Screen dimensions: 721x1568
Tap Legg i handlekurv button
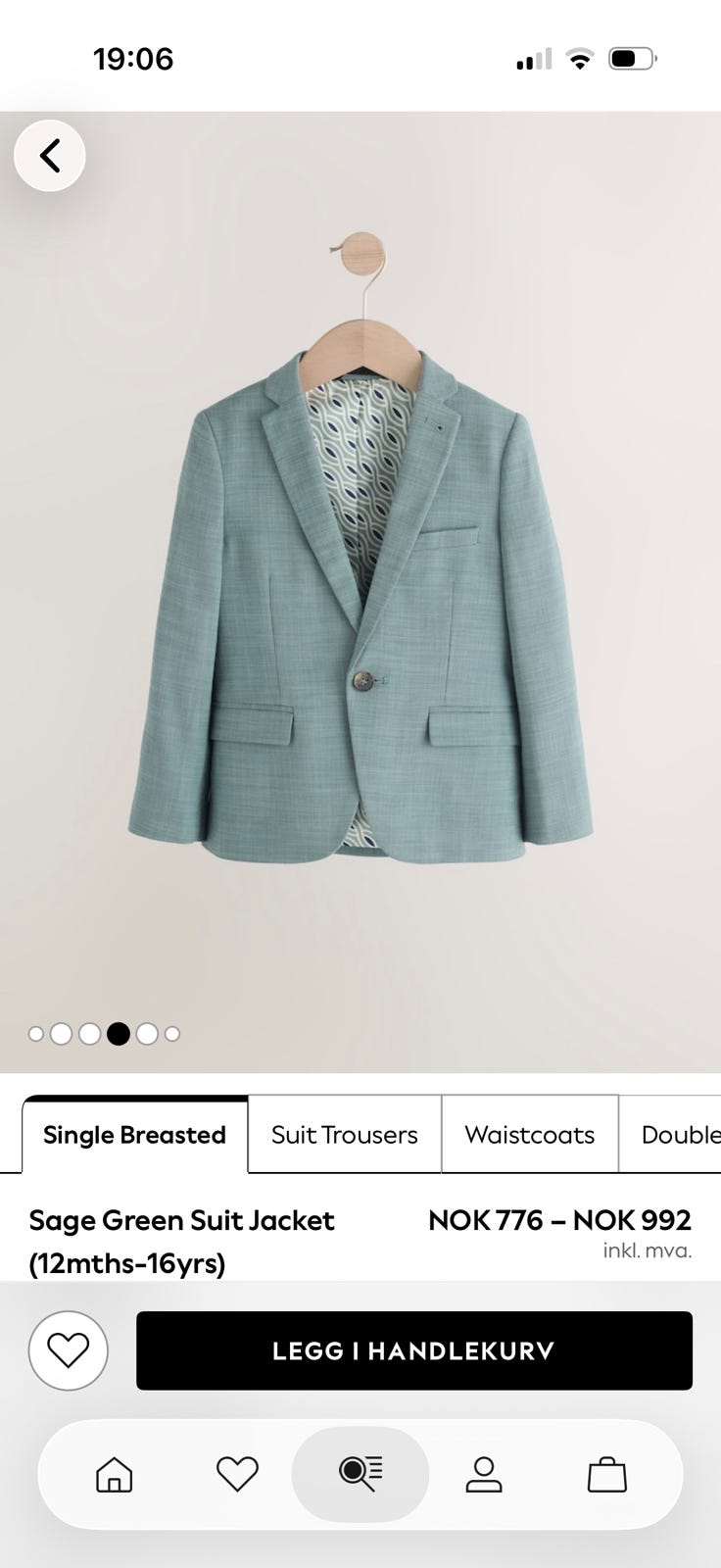(414, 1350)
